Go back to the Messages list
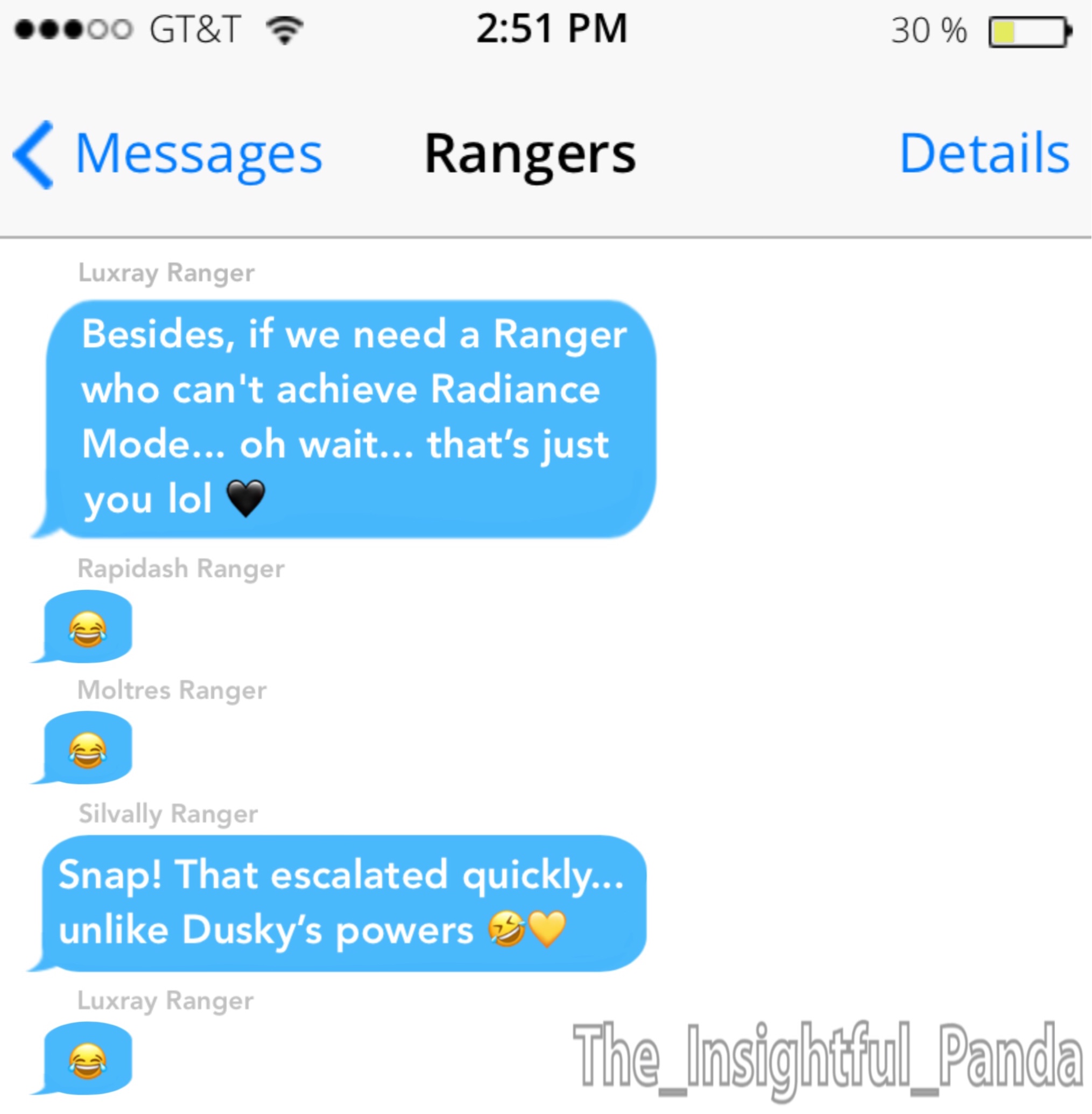The image size is (1092, 1114). coord(166,154)
